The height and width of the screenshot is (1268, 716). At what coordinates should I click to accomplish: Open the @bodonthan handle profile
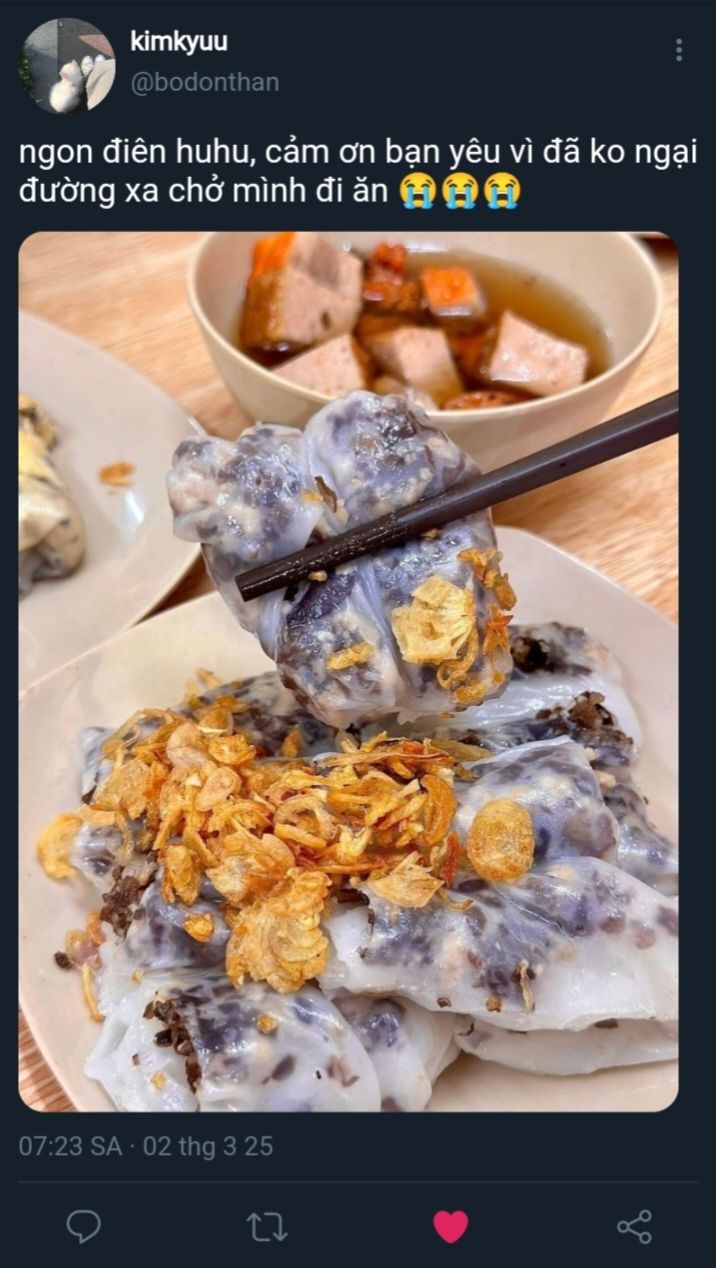pyautogui.click(x=205, y=82)
